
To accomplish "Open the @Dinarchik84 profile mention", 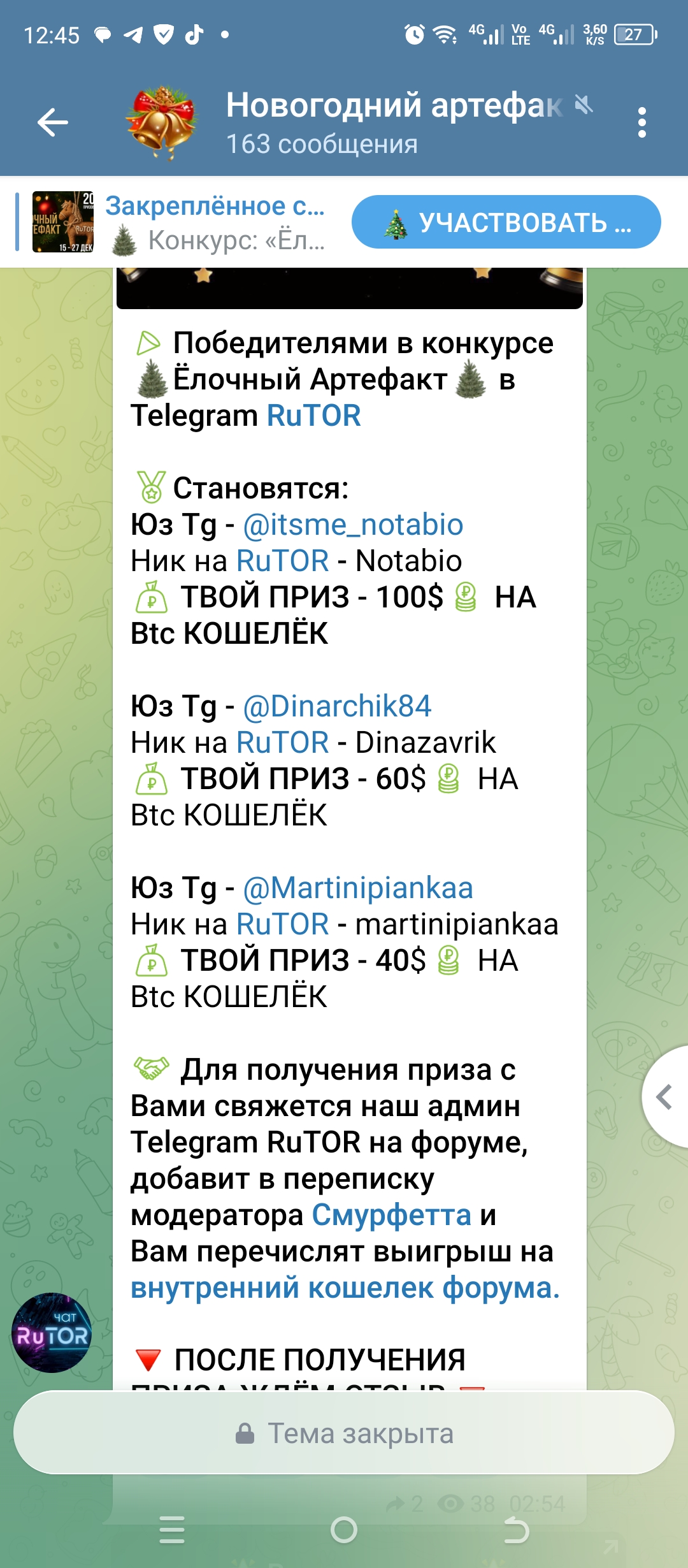I will [337, 706].
